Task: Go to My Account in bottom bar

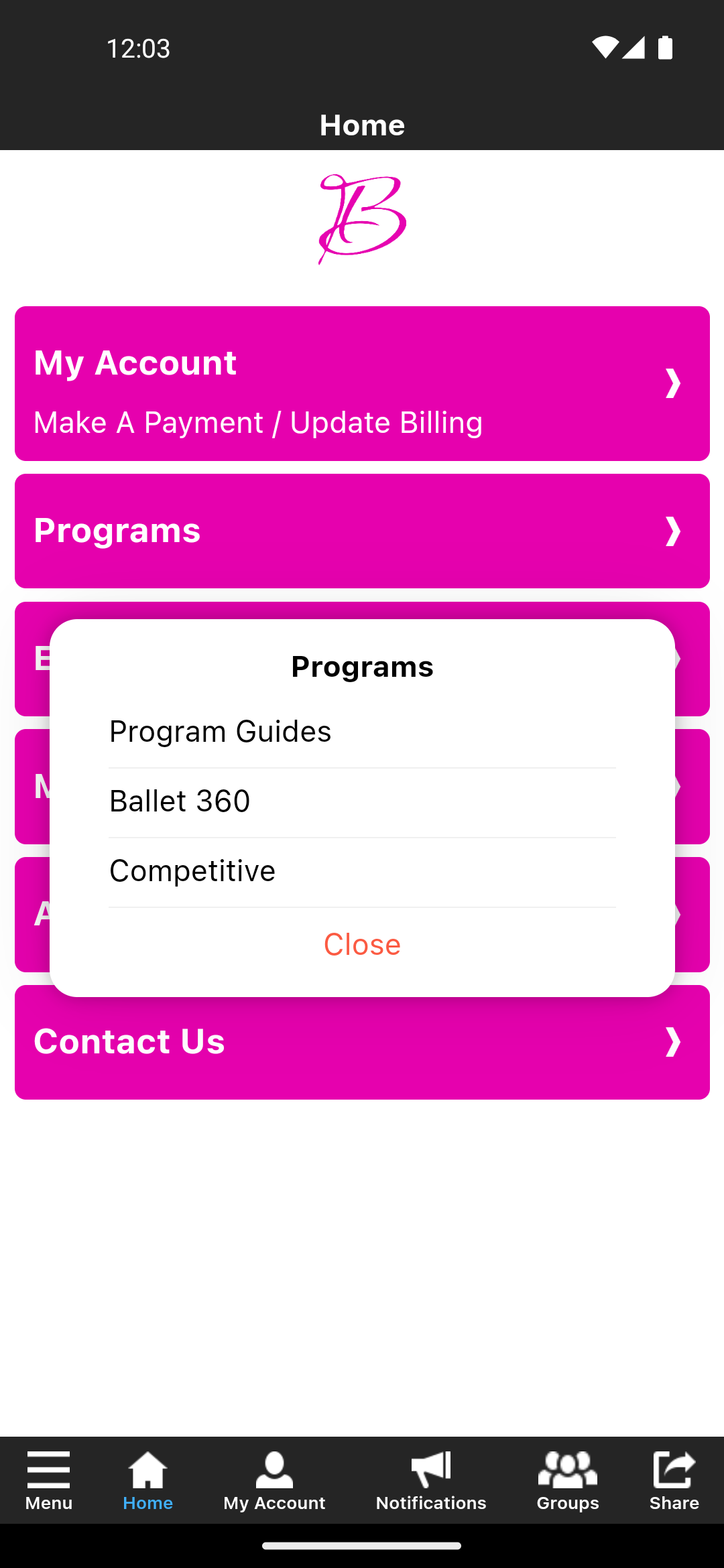Action: tap(274, 1481)
